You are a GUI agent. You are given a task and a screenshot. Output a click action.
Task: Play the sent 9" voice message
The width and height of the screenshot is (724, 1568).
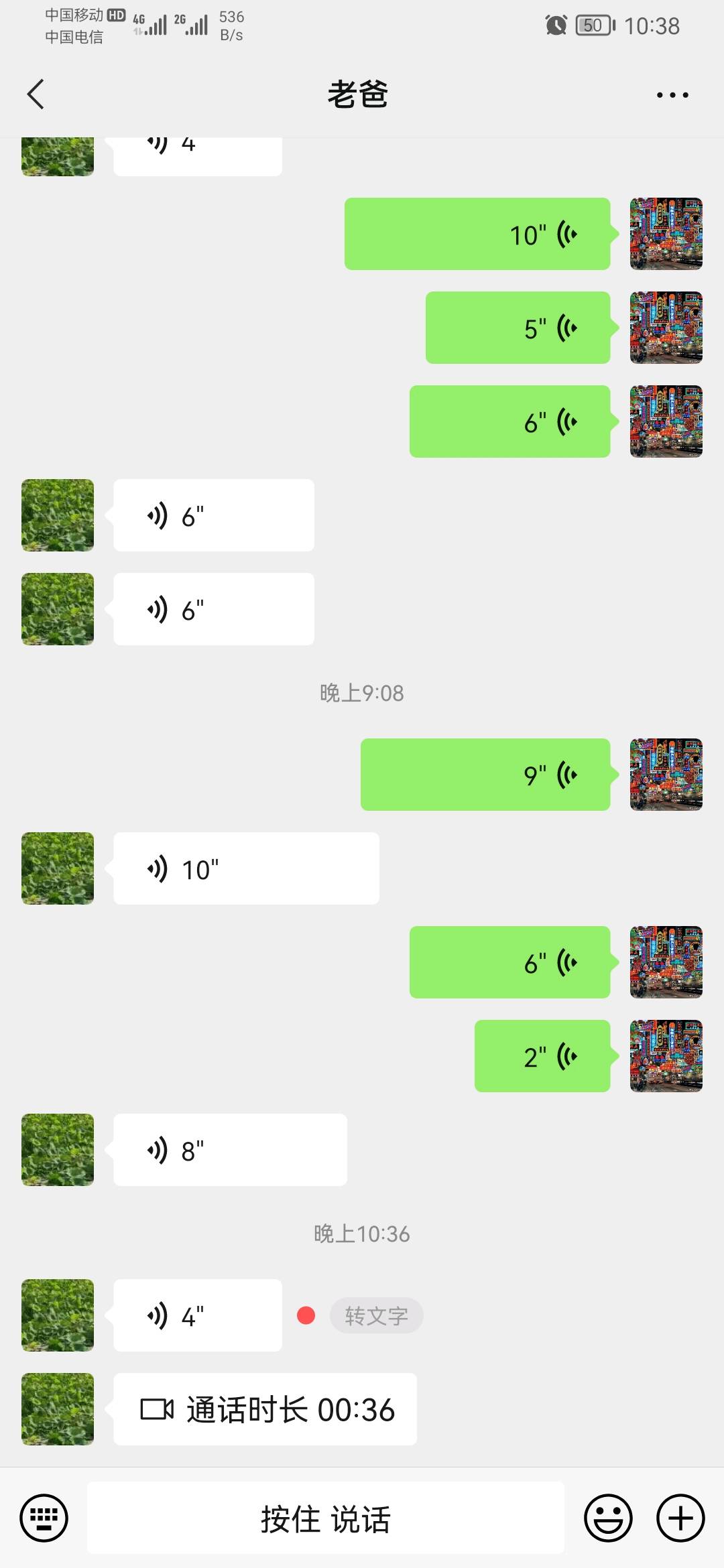click(485, 775)
